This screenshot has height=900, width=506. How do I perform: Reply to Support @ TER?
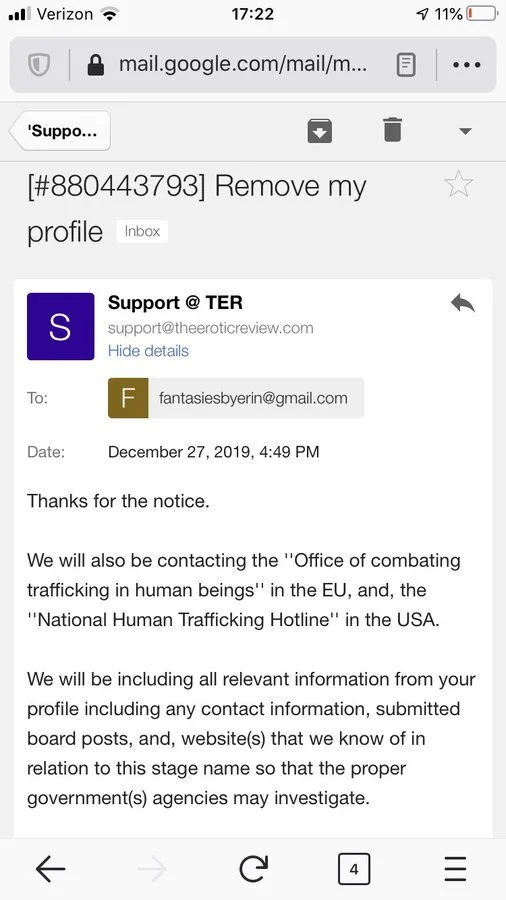(462, 303)
